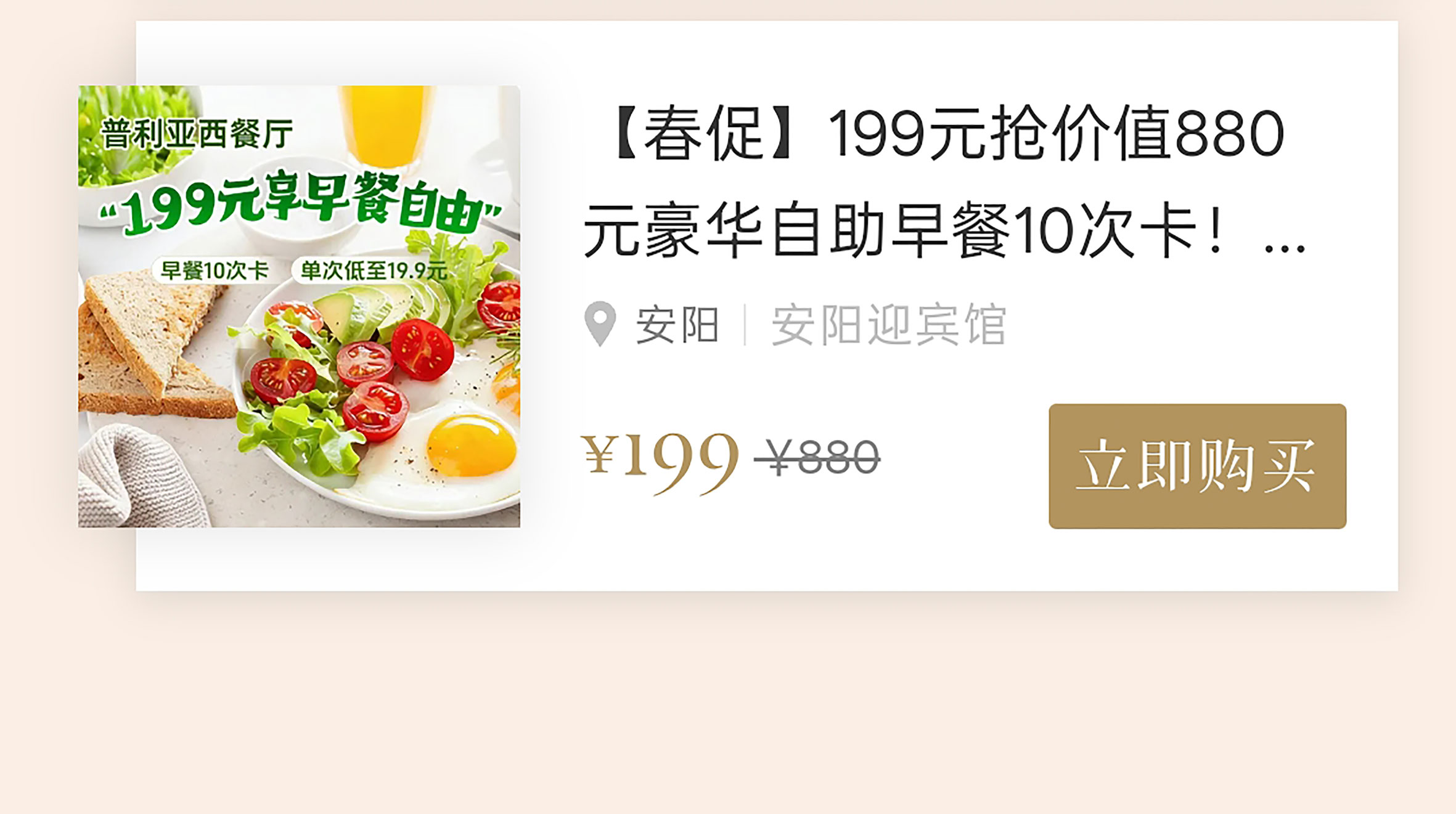Tap the 立即购买 button

click(1197, 466)
